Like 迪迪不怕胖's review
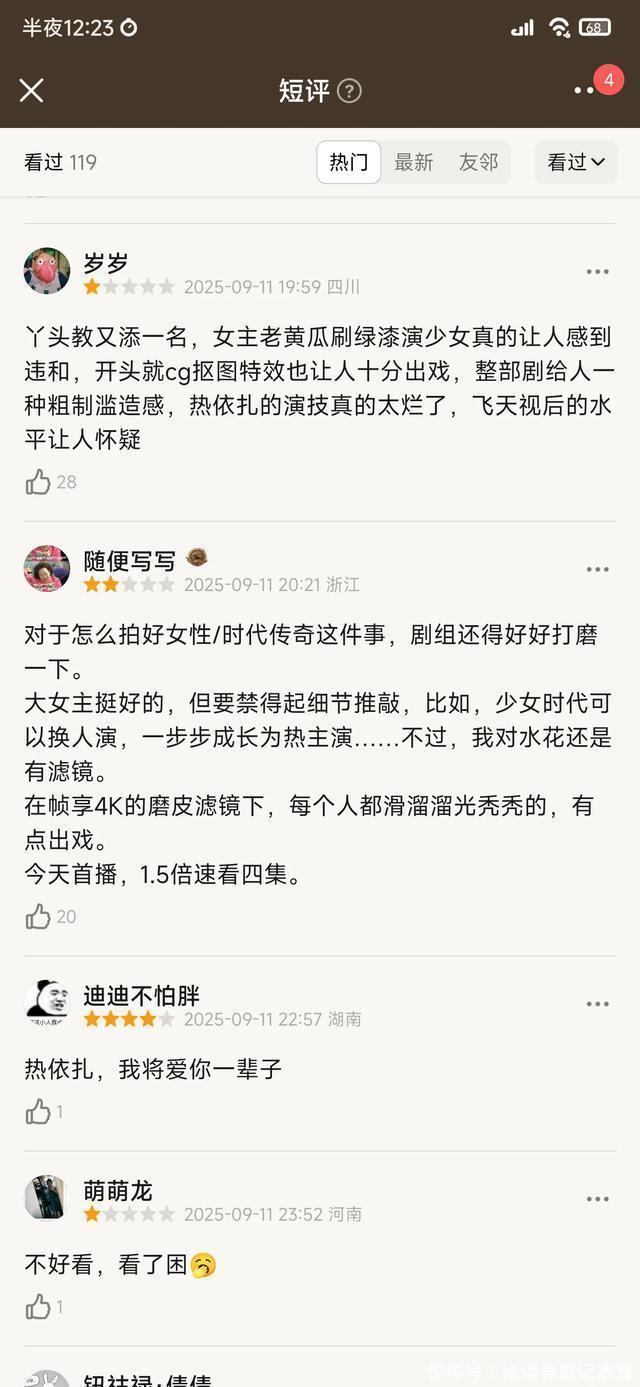The height and width of the screenshot is (1387, 640). (x=39, y=1112)
